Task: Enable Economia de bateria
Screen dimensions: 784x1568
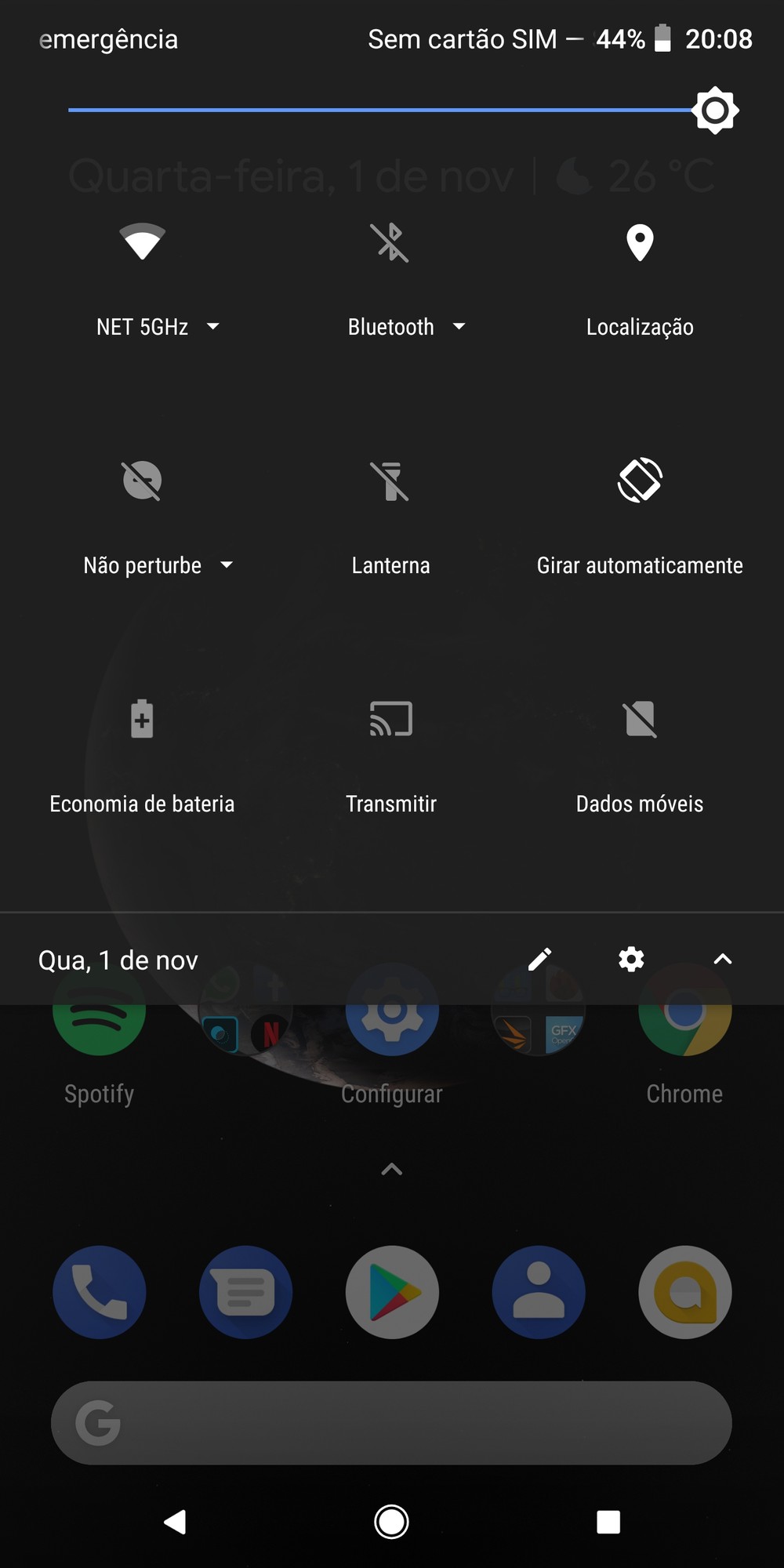Action: pos(142,718)
